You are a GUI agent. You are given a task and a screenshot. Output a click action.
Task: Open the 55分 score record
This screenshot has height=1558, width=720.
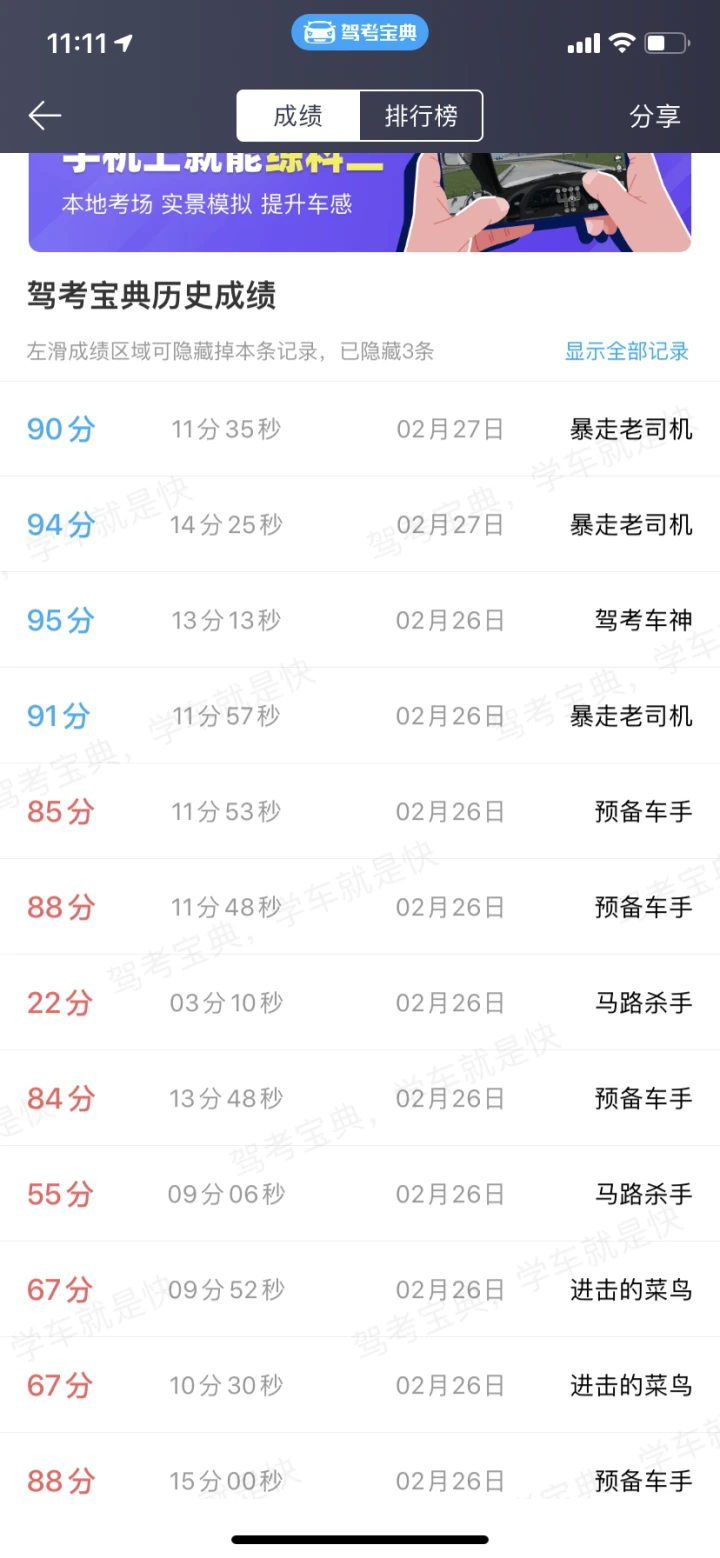[x=360, y=1194]
